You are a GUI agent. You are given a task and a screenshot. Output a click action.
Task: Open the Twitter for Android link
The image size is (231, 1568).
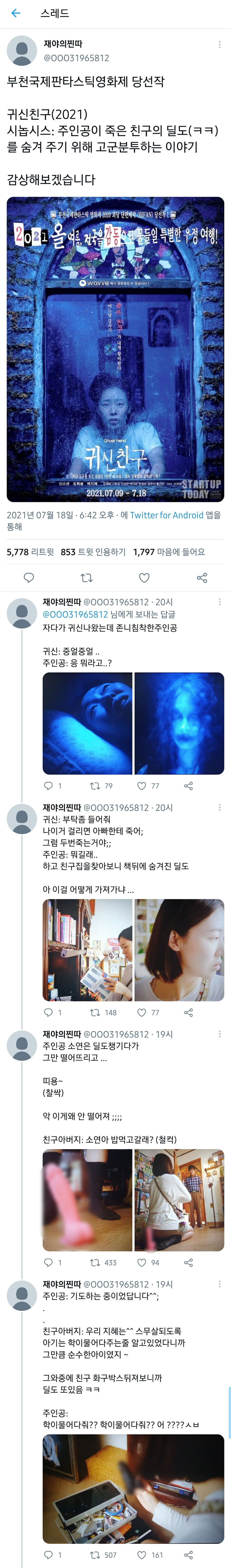tap(166, 515)
